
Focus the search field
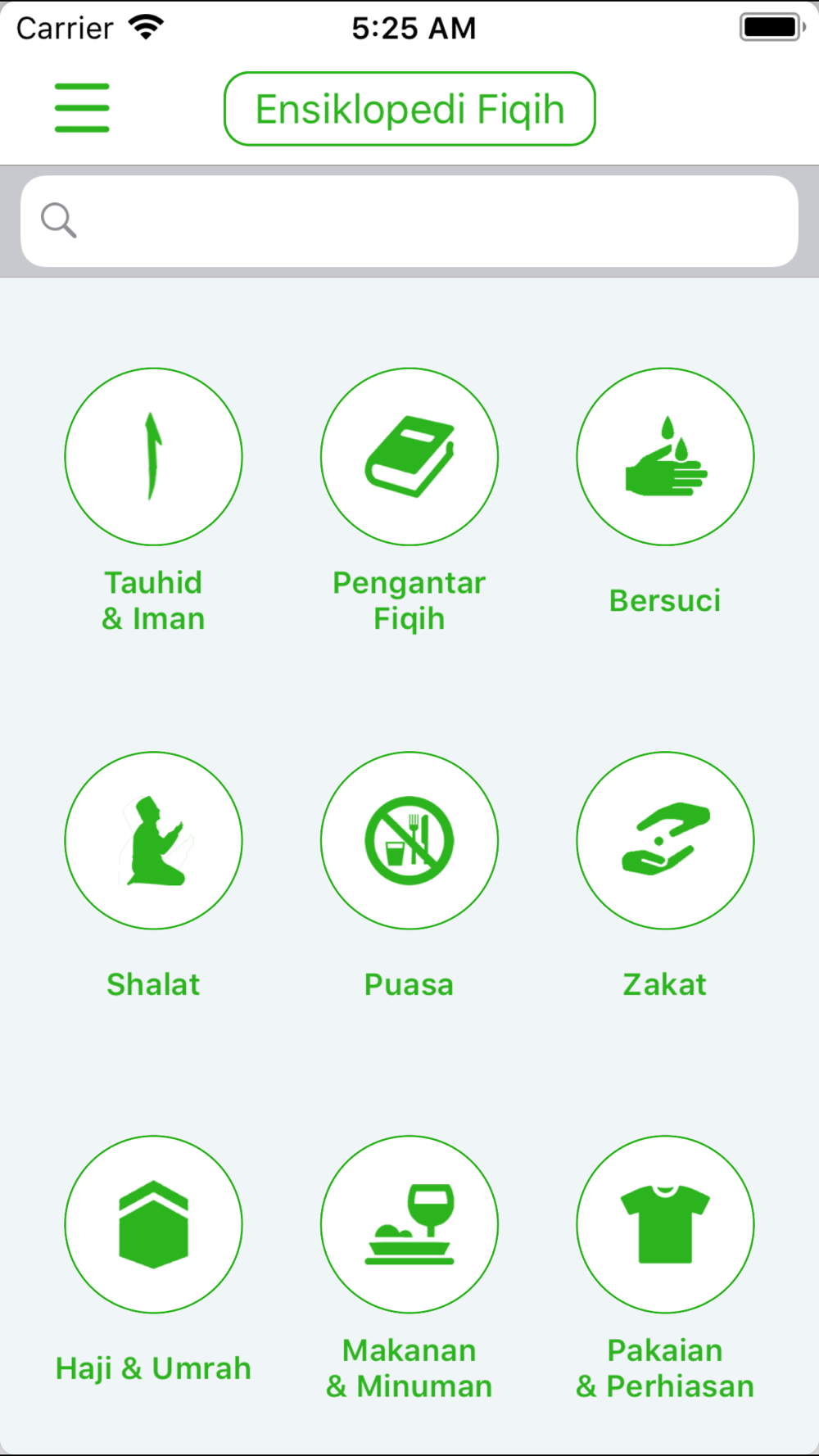[x=409, y=221]
